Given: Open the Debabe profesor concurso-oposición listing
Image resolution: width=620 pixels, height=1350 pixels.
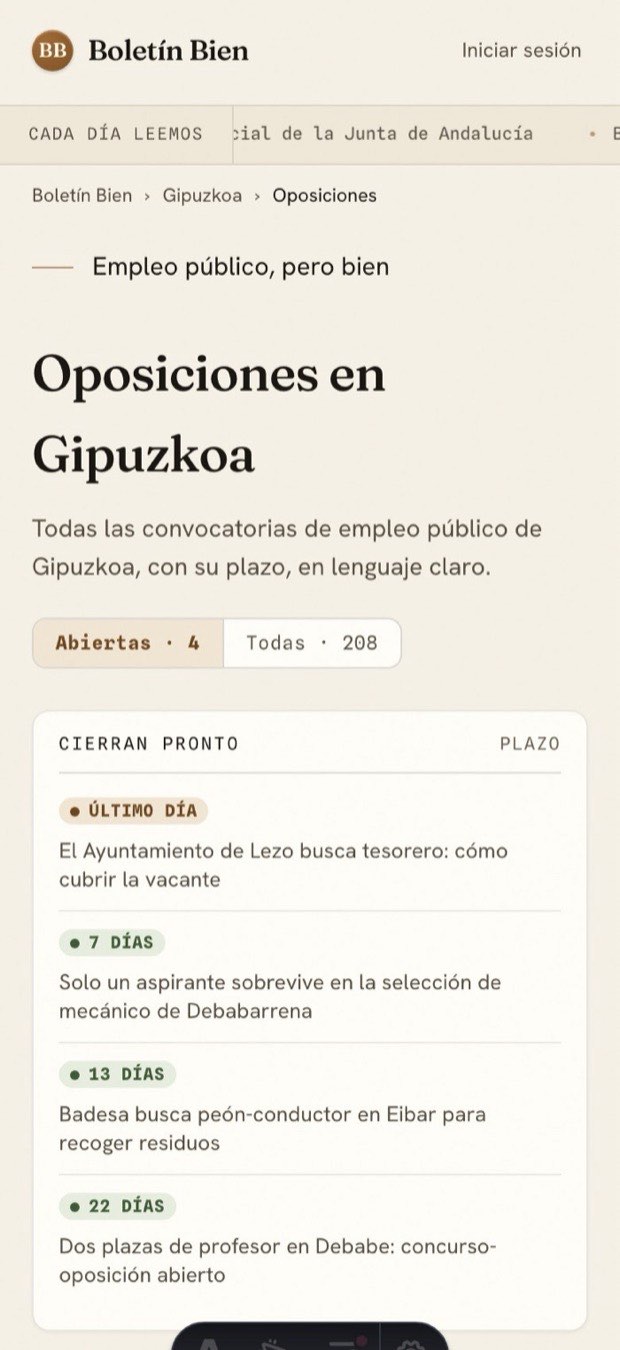Looking at the screenshot, I should [310, 1241].
